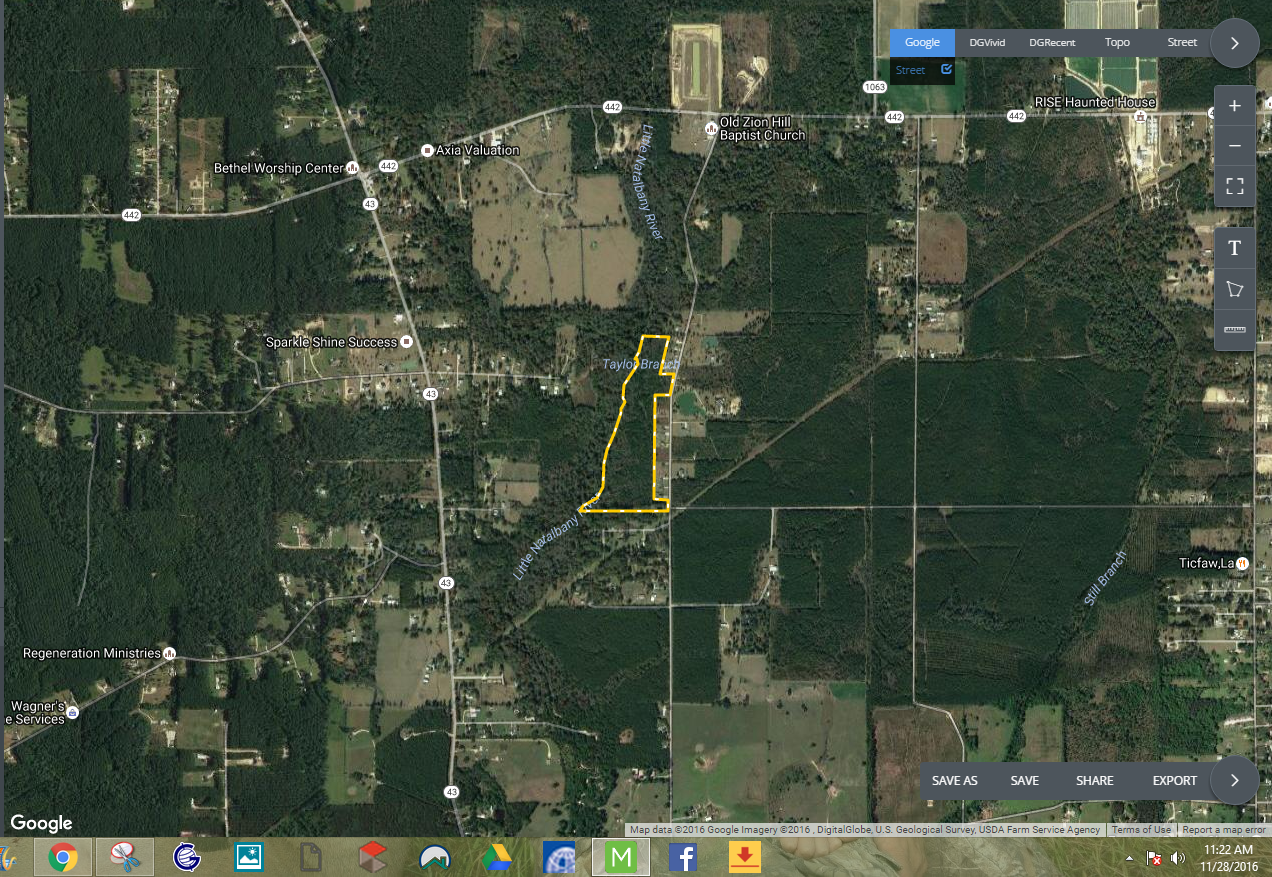1272x877 pixels.
Task: Enter fullscreen map view
Action: [1234, 186]
